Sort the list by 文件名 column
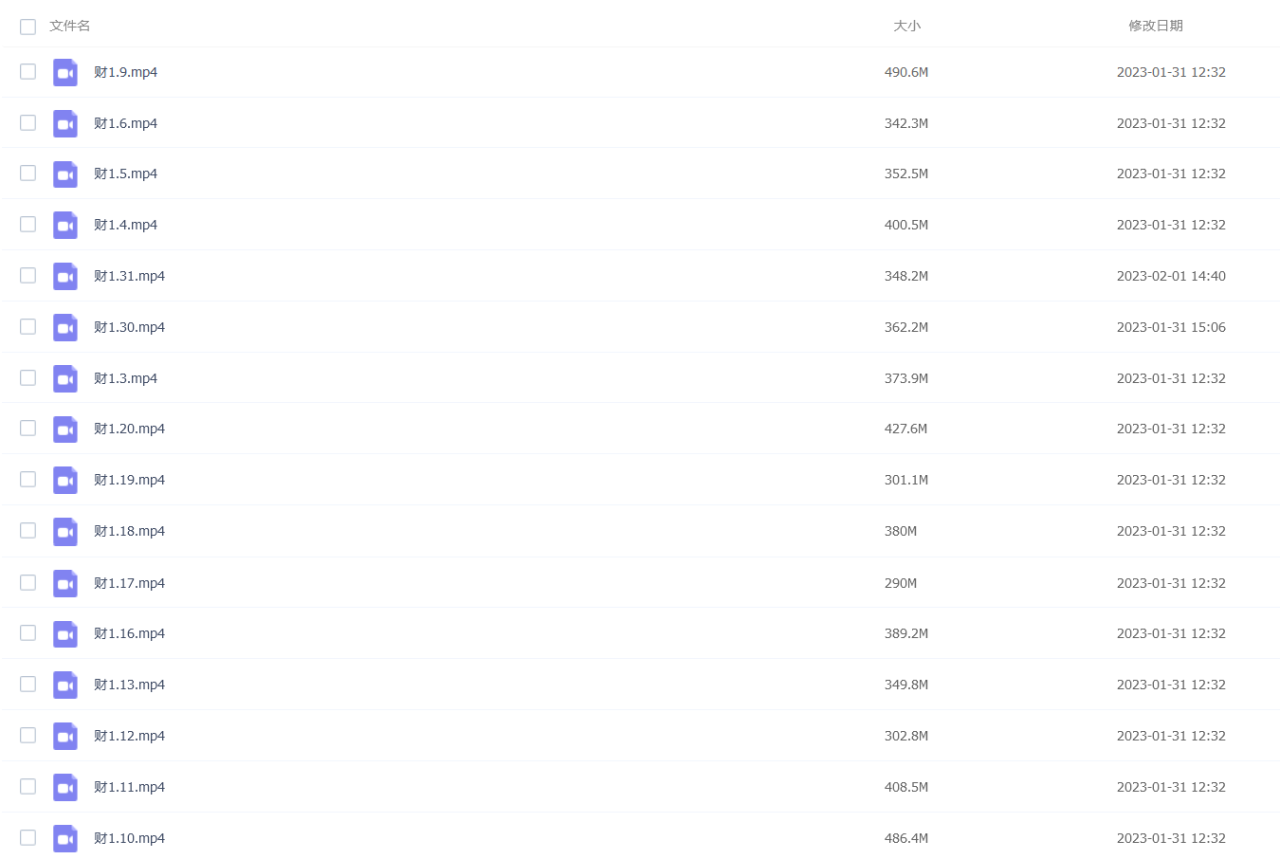The image size is (1280, 859). click(70, 26)
